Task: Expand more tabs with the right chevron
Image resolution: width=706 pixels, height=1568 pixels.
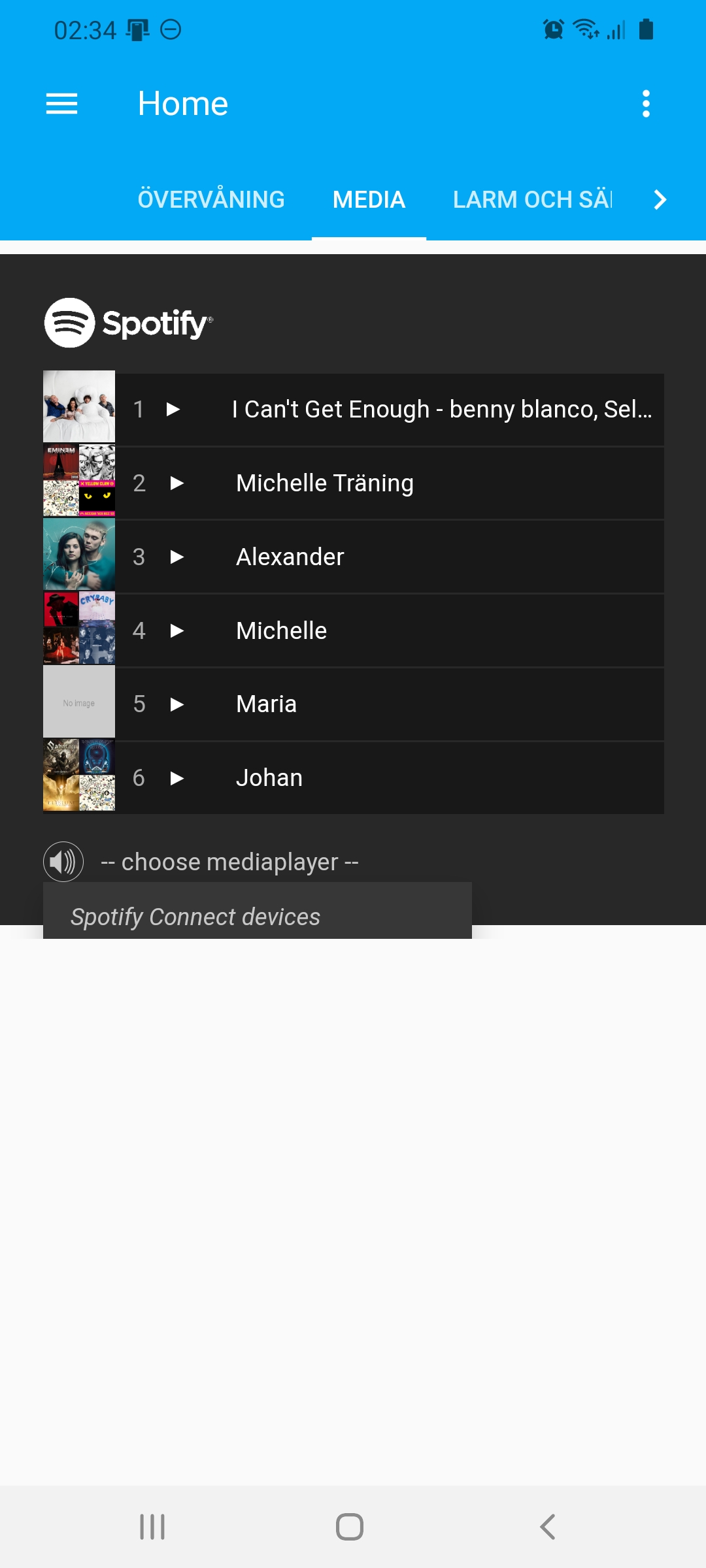Action: (660, 201)
